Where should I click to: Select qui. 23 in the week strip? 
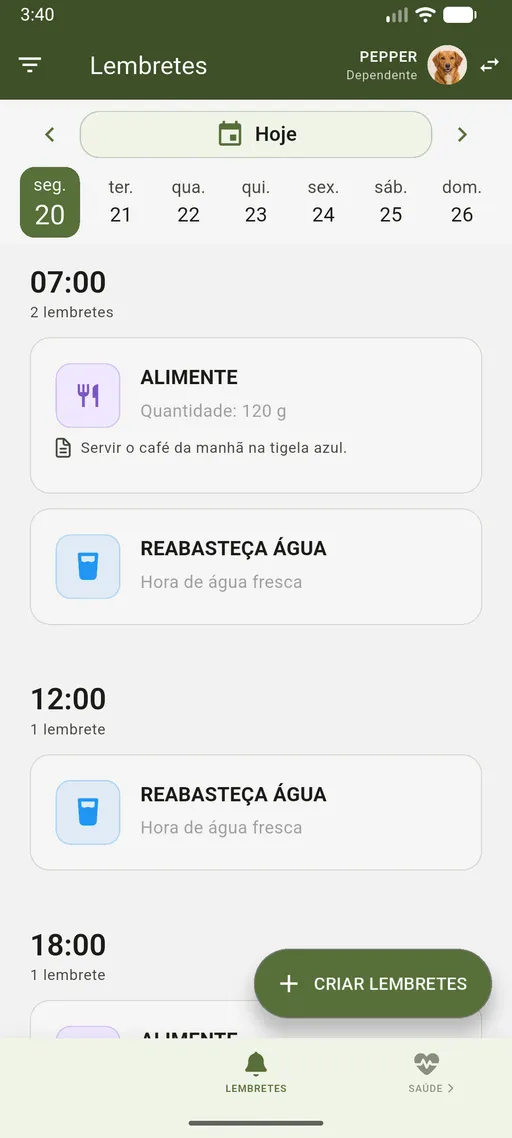point(256,202)
